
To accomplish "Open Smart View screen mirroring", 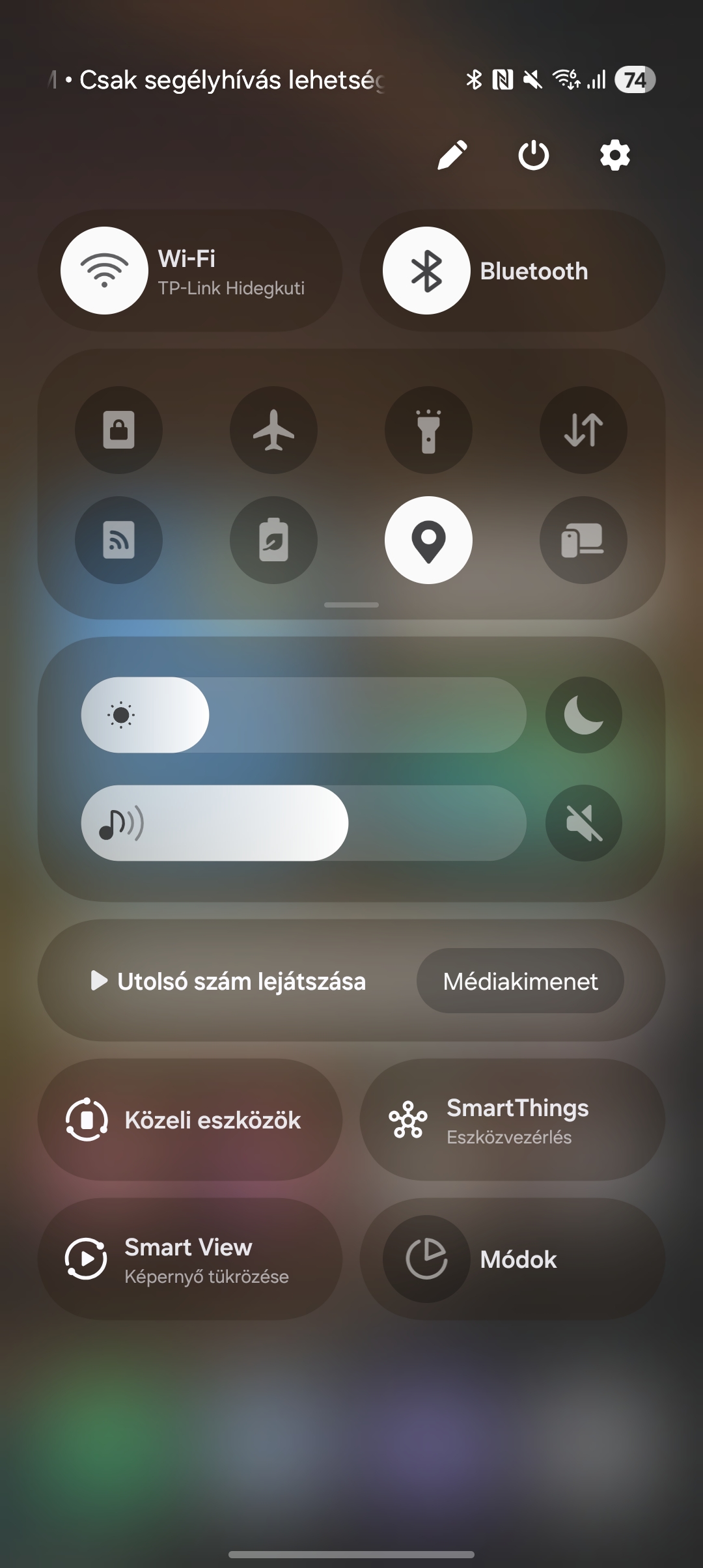I will (189, 1259).
